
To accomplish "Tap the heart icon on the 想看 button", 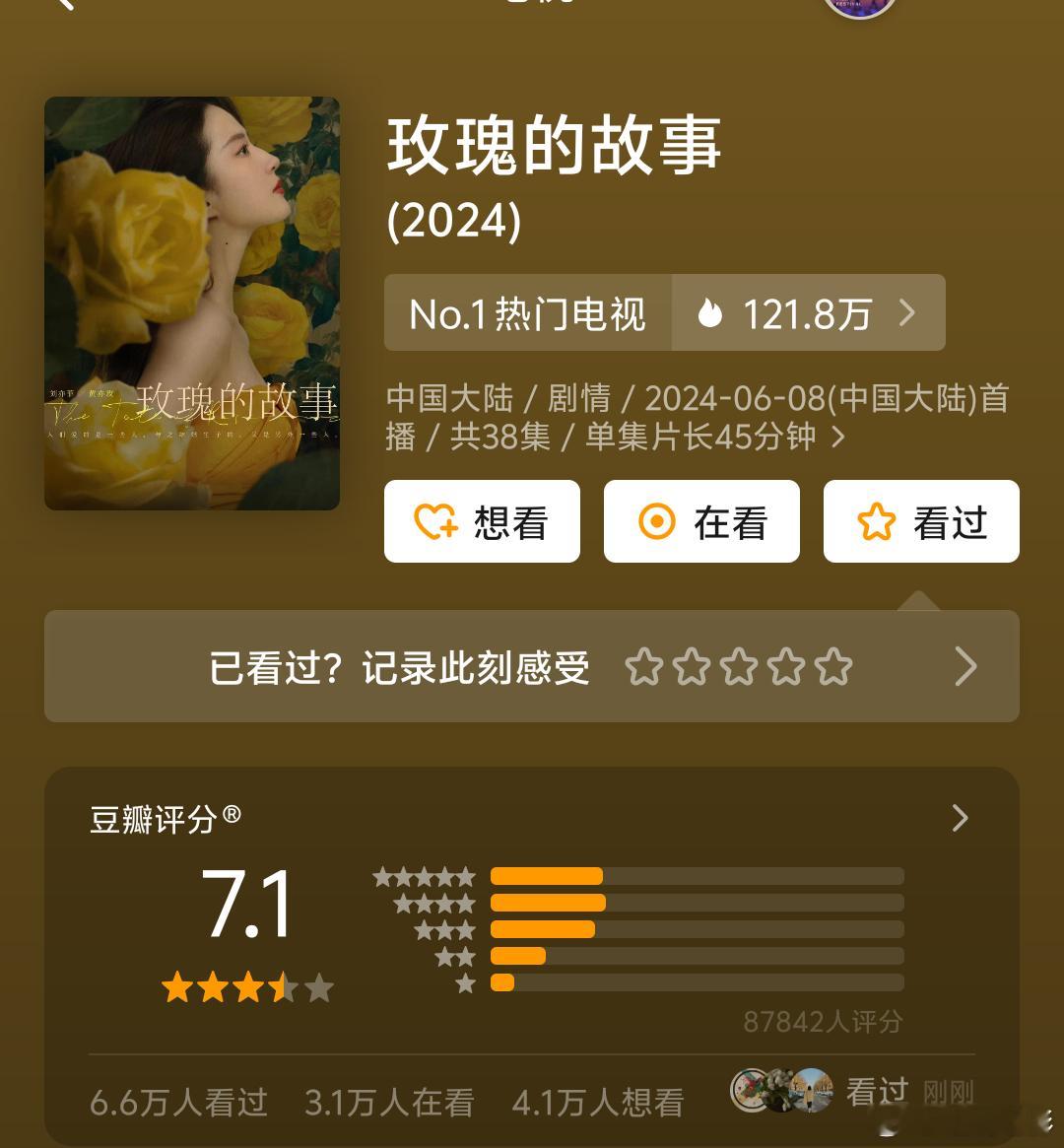I will [434, 522].
